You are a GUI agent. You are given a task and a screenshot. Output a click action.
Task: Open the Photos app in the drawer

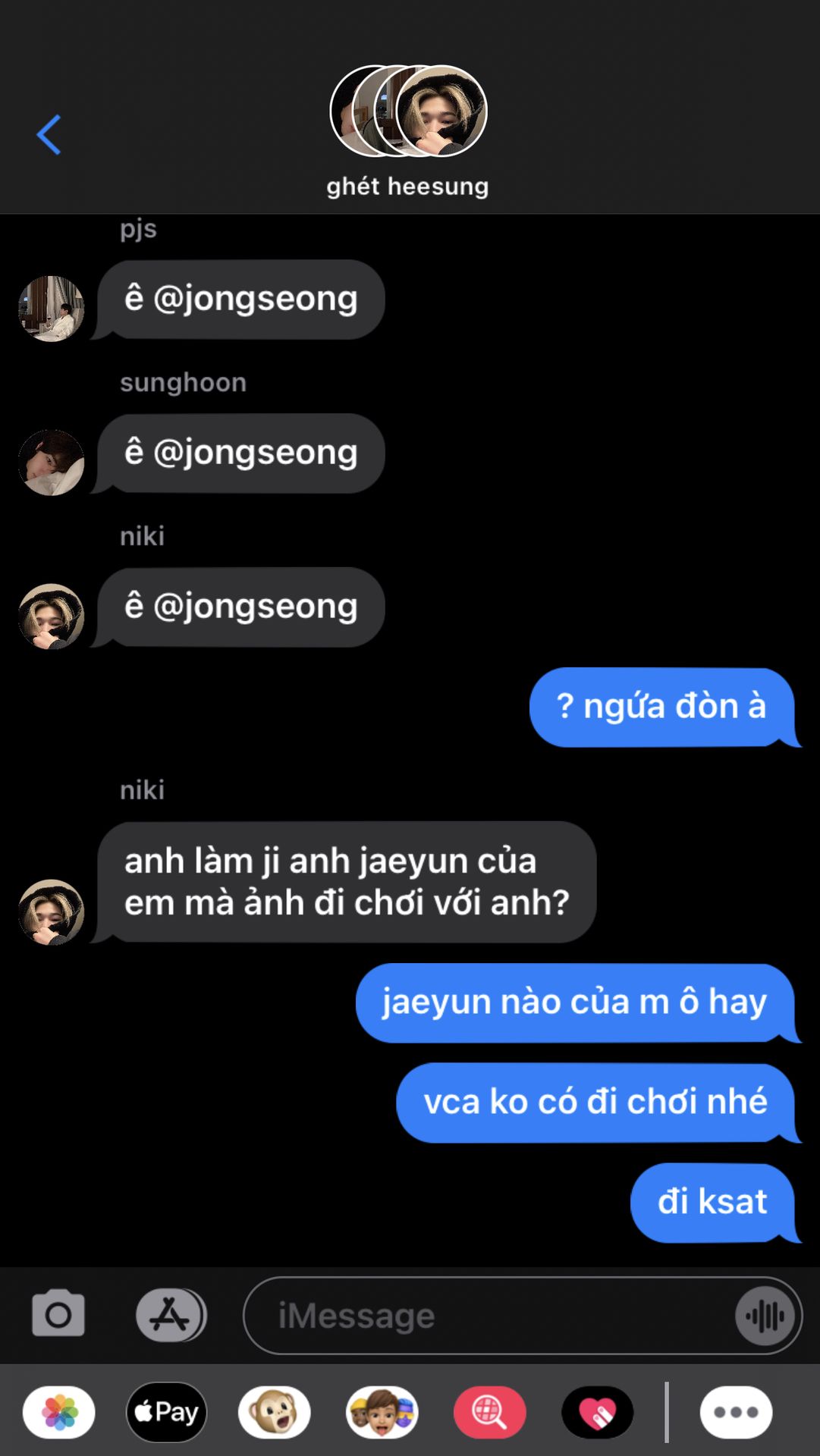[x=59, y=1413]
